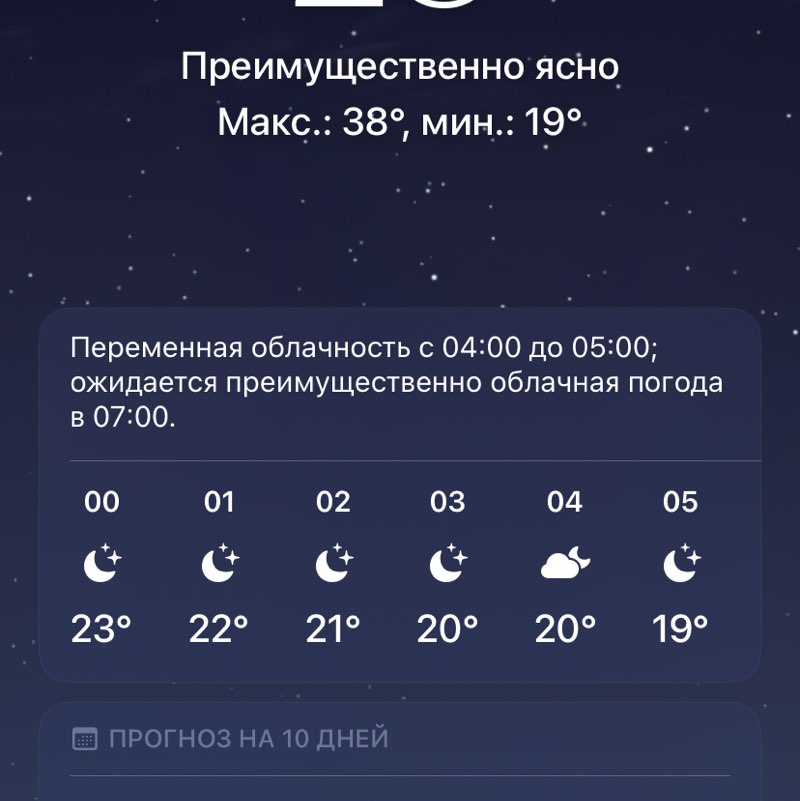The height and width of the screenshot is (801, 800).
Task: Tap the clear night icon at 01:00
Action: (x=218, y=565)
